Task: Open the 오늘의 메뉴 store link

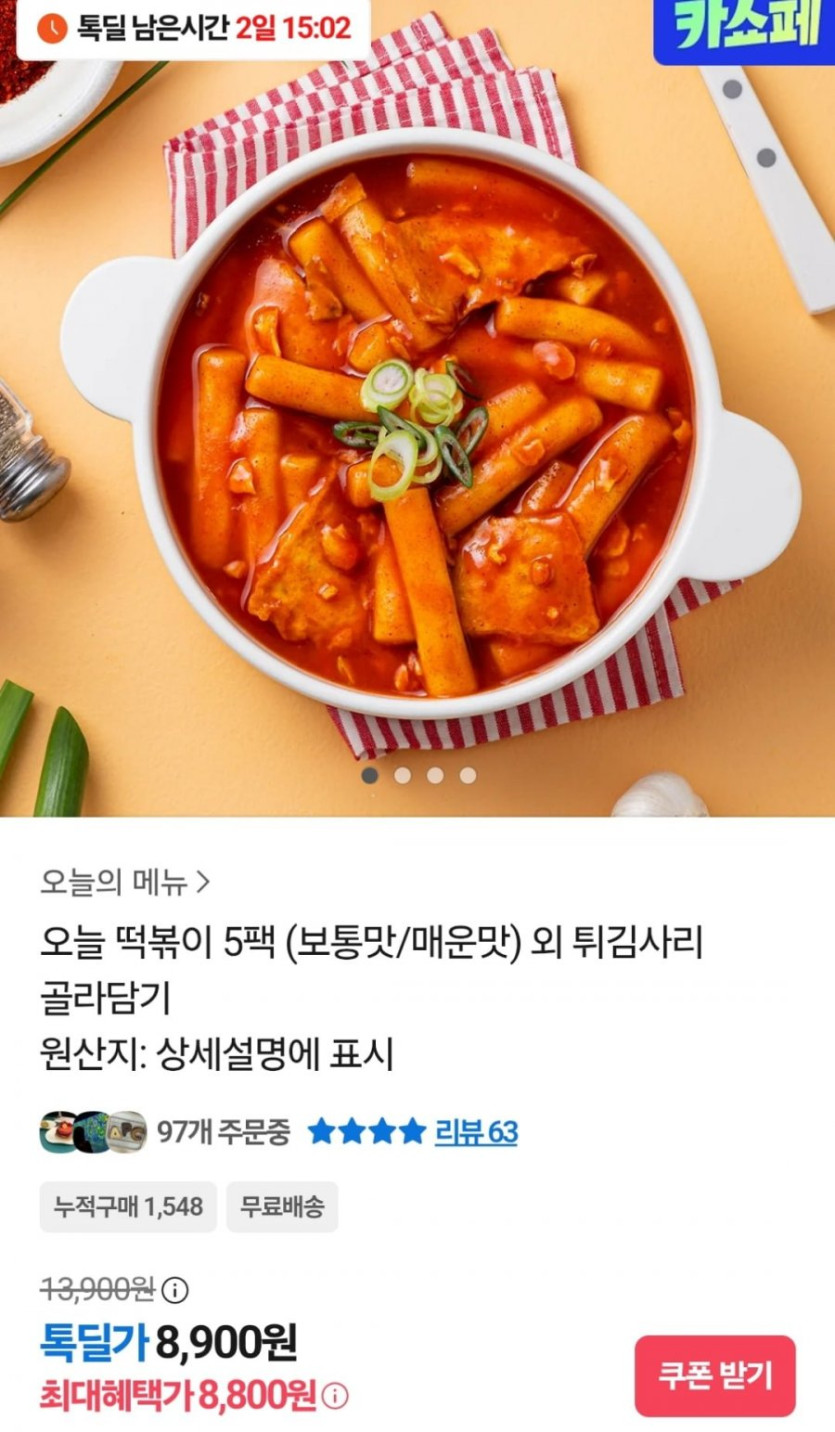Action: (x=126, y=882)
